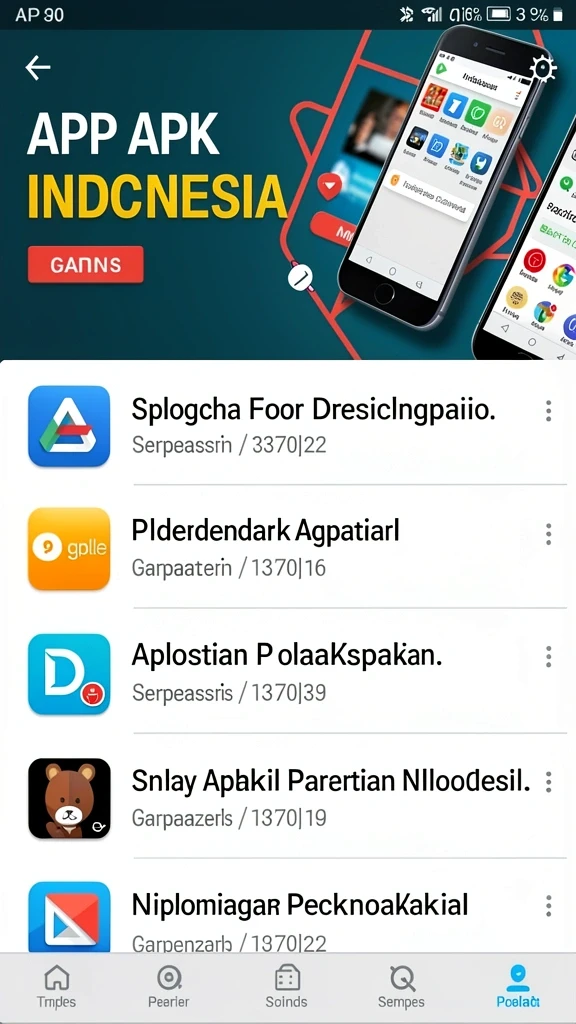
Task: Open settings gear icon
Action: [543, 69]
